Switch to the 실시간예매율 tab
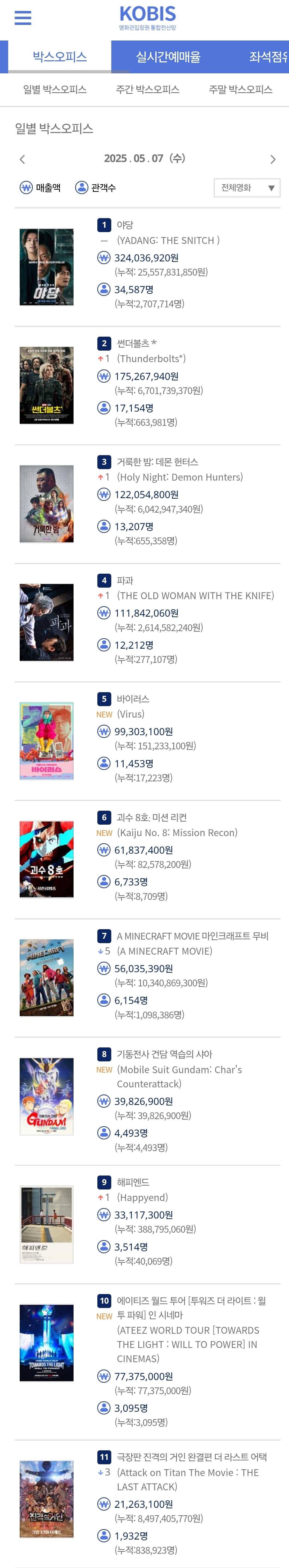Screen dimensions: 289x1568 pyautogui.click(x=168, y=57)
